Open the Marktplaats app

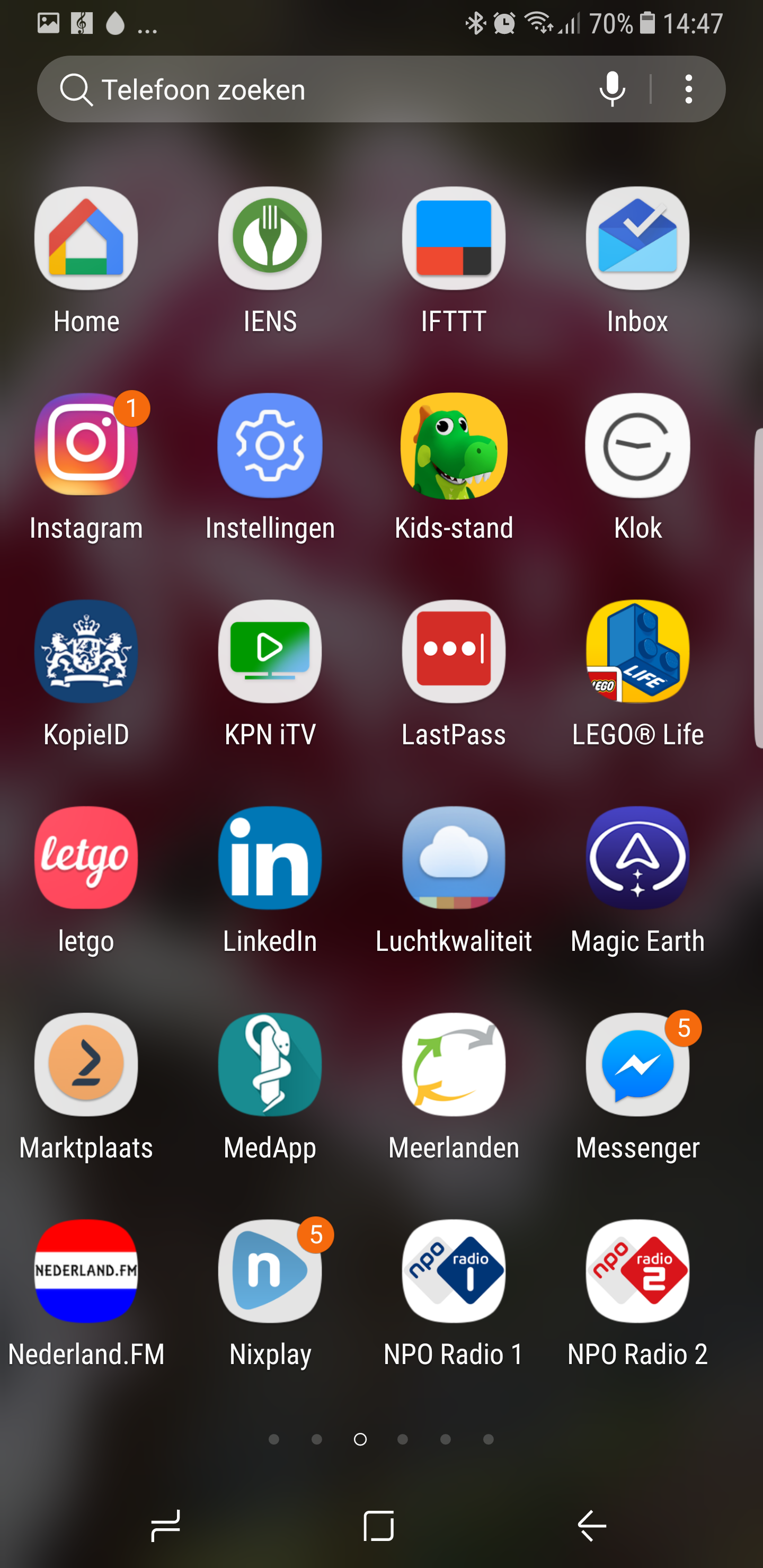coord(86,1065)
